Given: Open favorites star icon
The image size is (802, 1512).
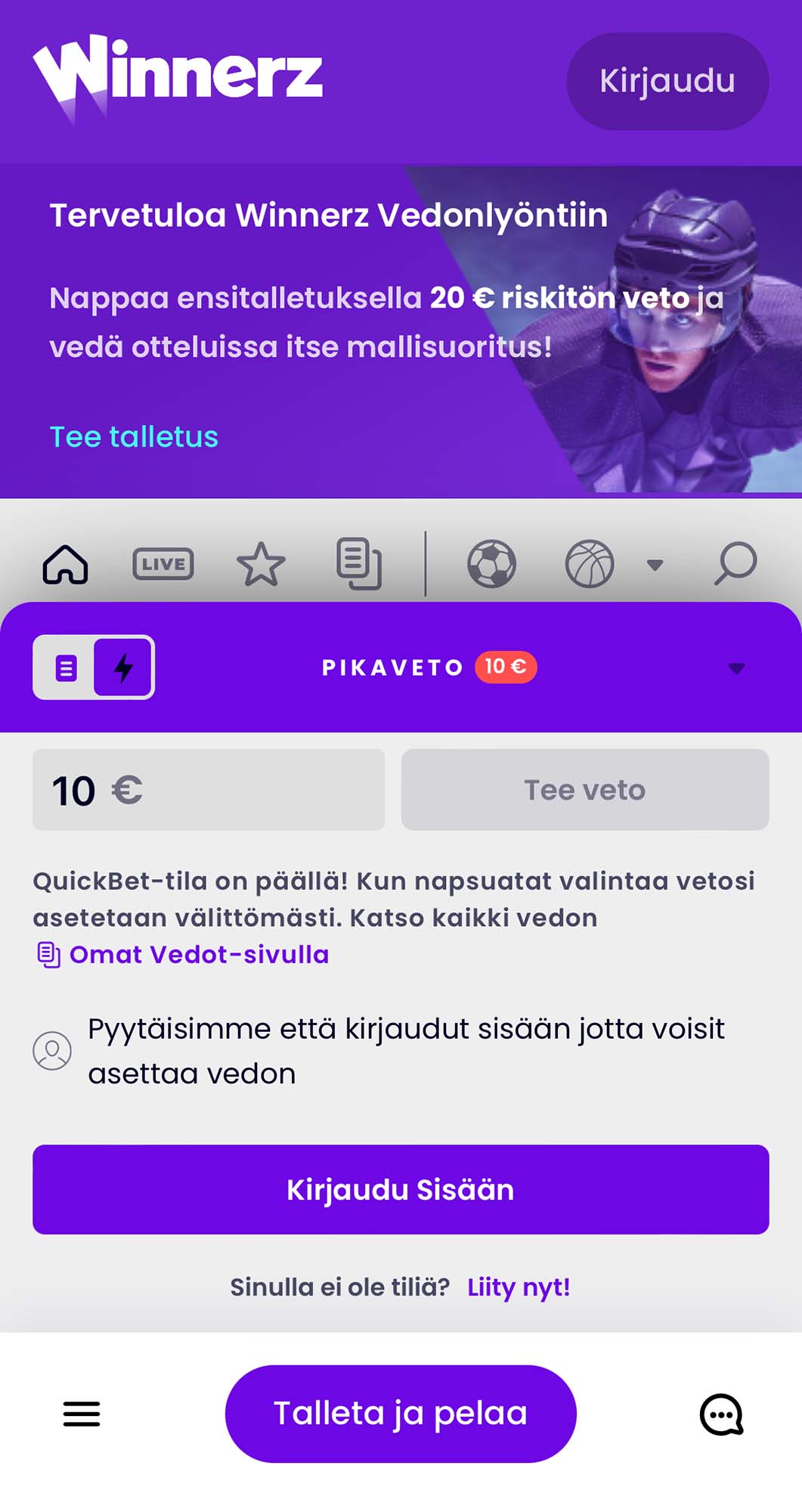Looking at the screenshot, I should pyautogui.click(x=261, y=564).
